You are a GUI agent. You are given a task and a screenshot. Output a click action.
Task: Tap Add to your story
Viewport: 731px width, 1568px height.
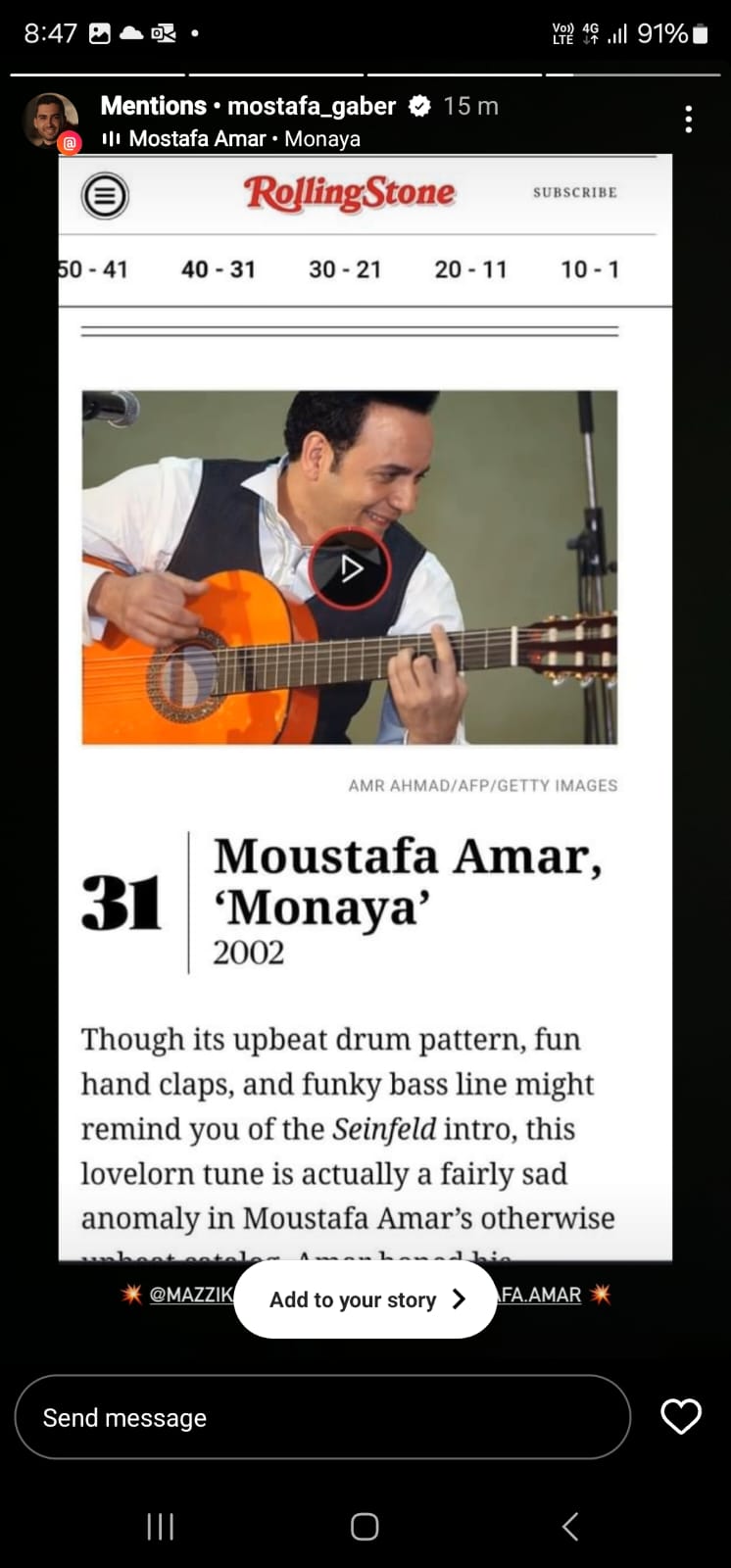[x=365, y=1299]
